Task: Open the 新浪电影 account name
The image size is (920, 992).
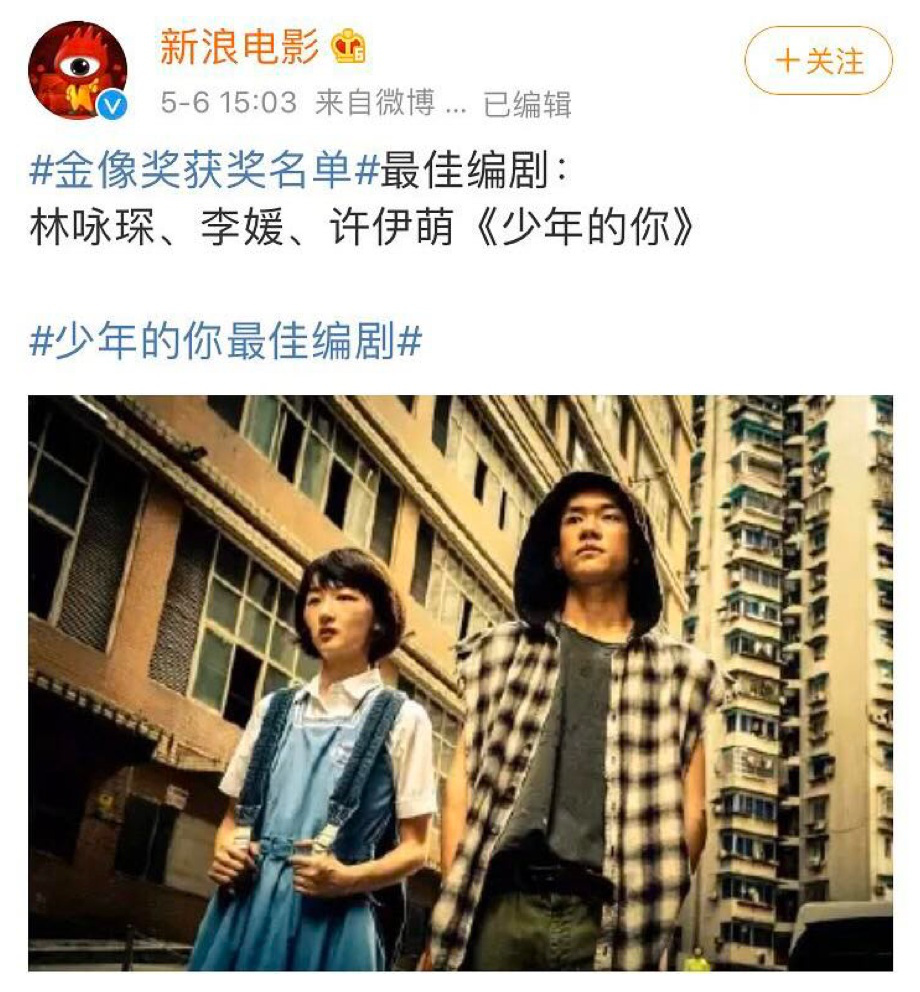Action: (x=239, y=45)
